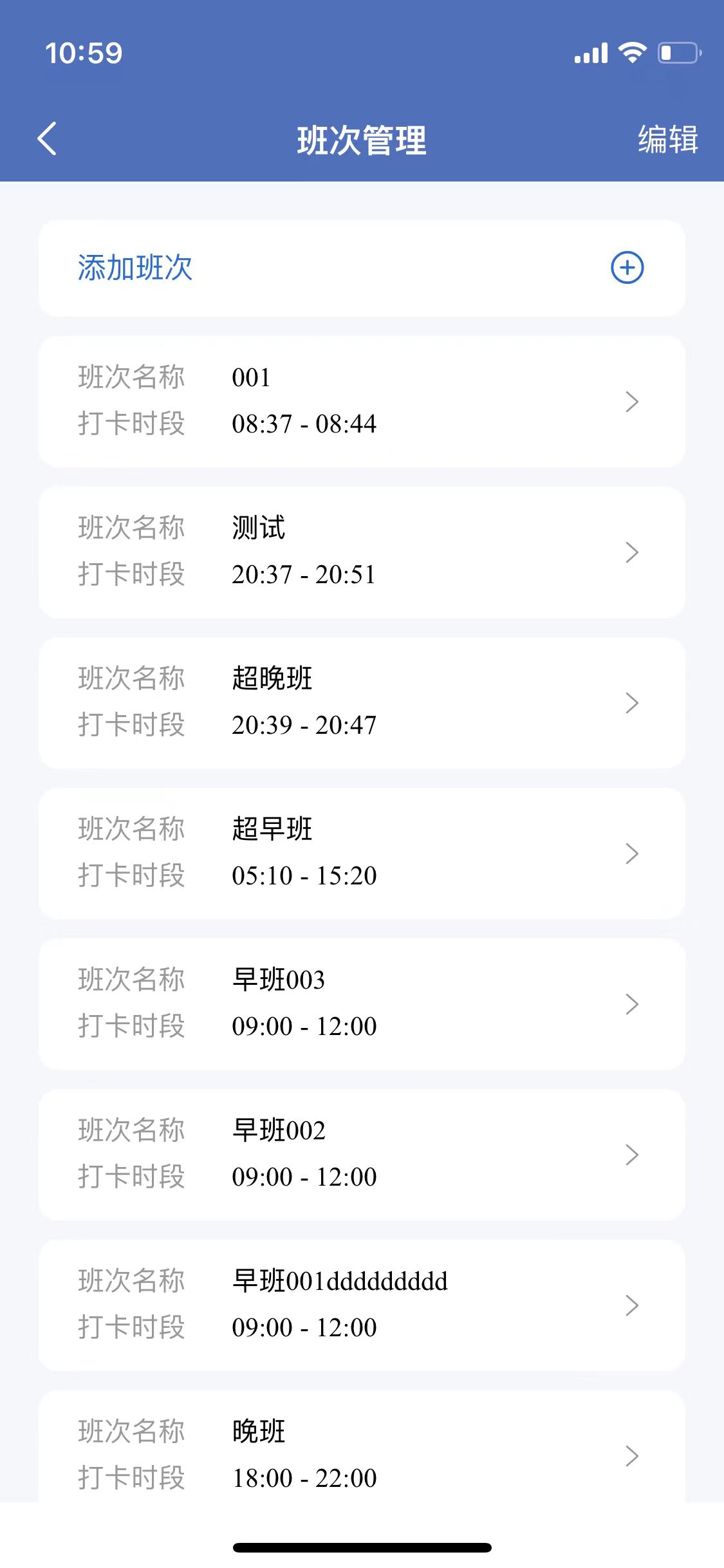The width and height of the screenshot is (724, 1568).
Task: Open shift 早班002
Action: [x=362, y=1154]
